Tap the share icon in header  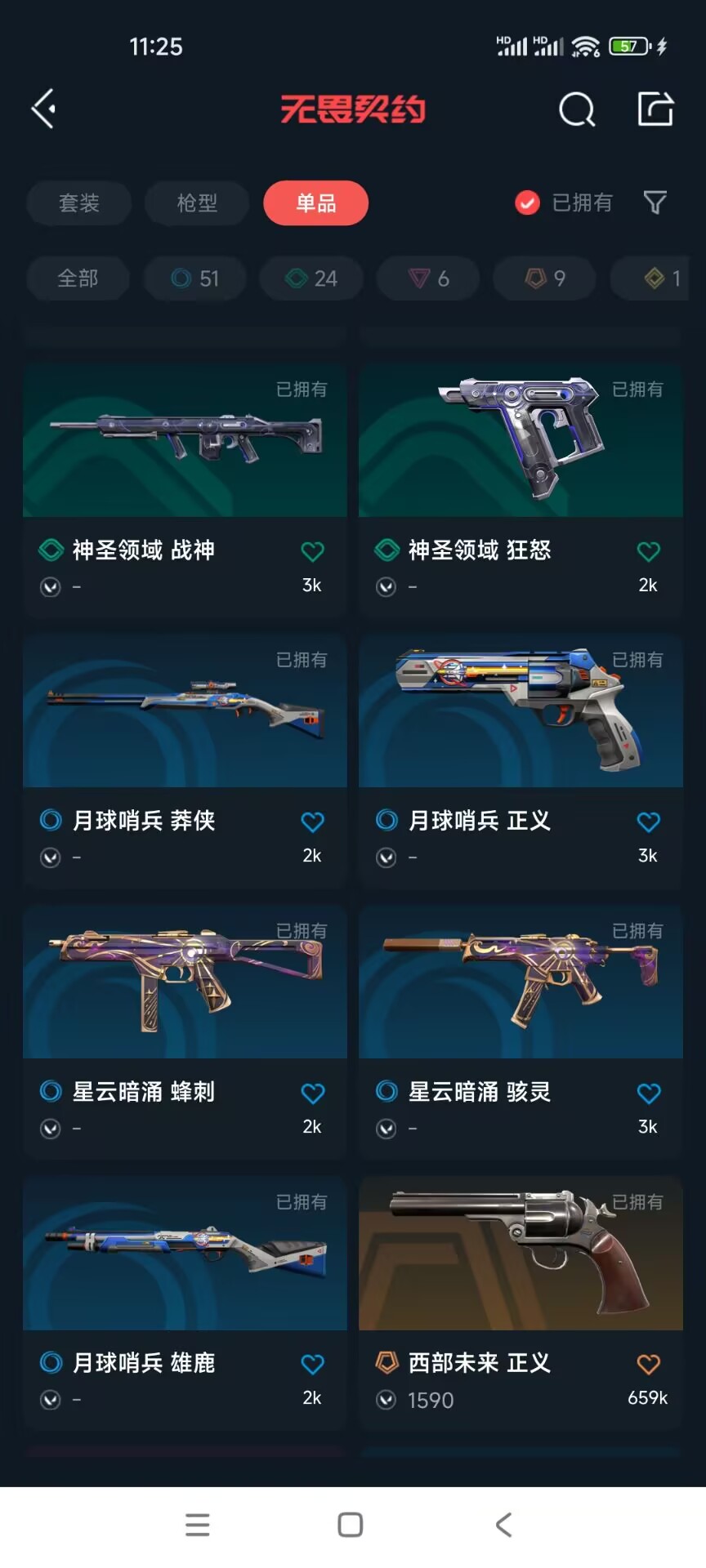click(x=655, y=109)
